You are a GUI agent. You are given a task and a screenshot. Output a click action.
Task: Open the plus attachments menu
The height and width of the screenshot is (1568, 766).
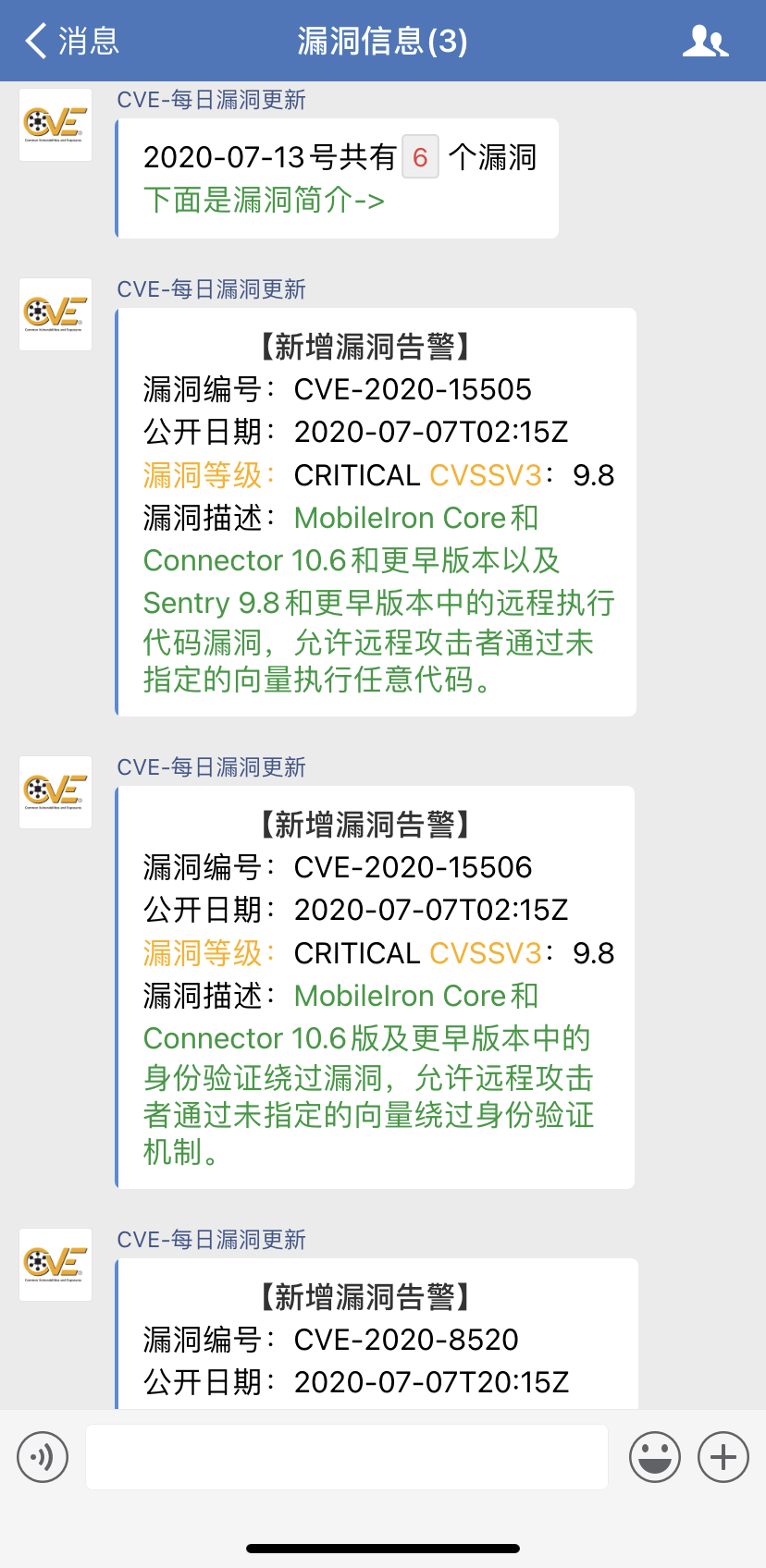pyautogui.click(x=723, y=1457)
